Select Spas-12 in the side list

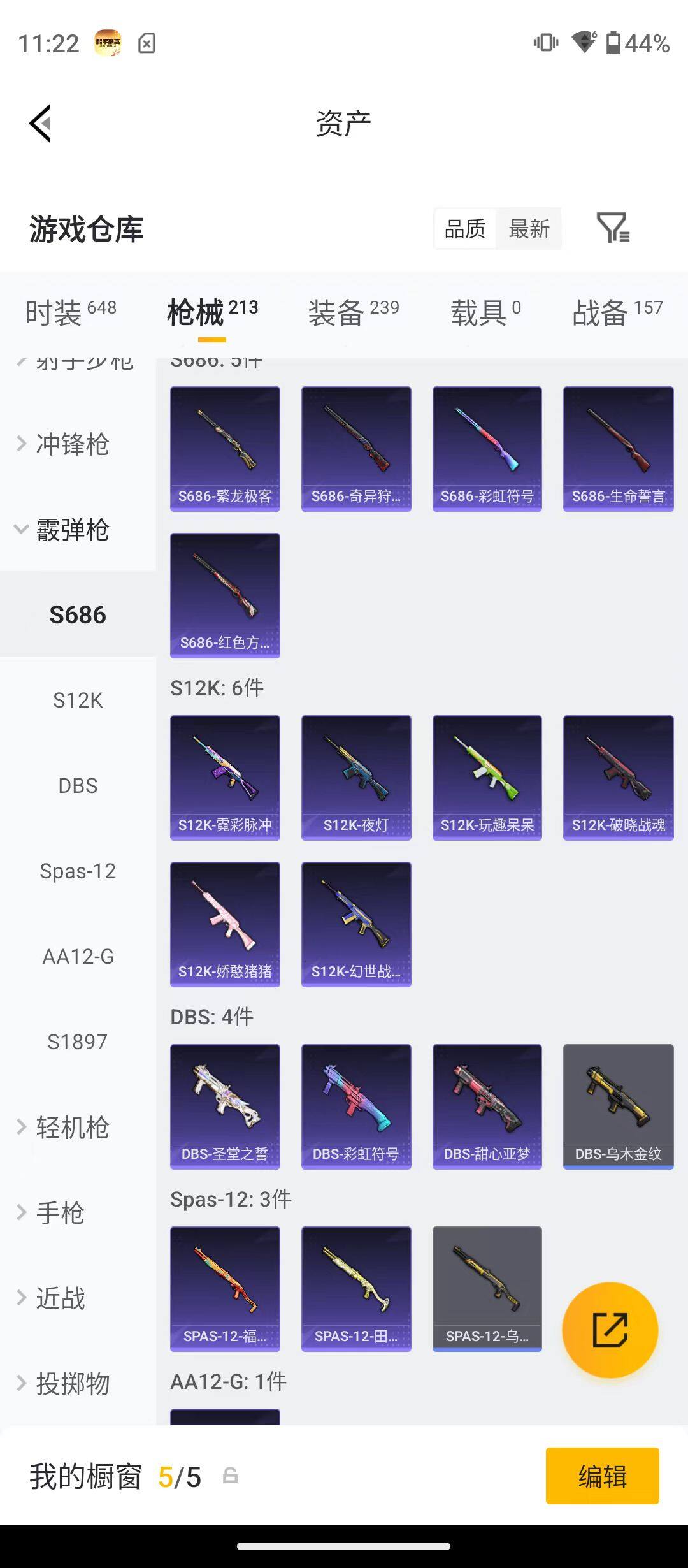point(78,871)
